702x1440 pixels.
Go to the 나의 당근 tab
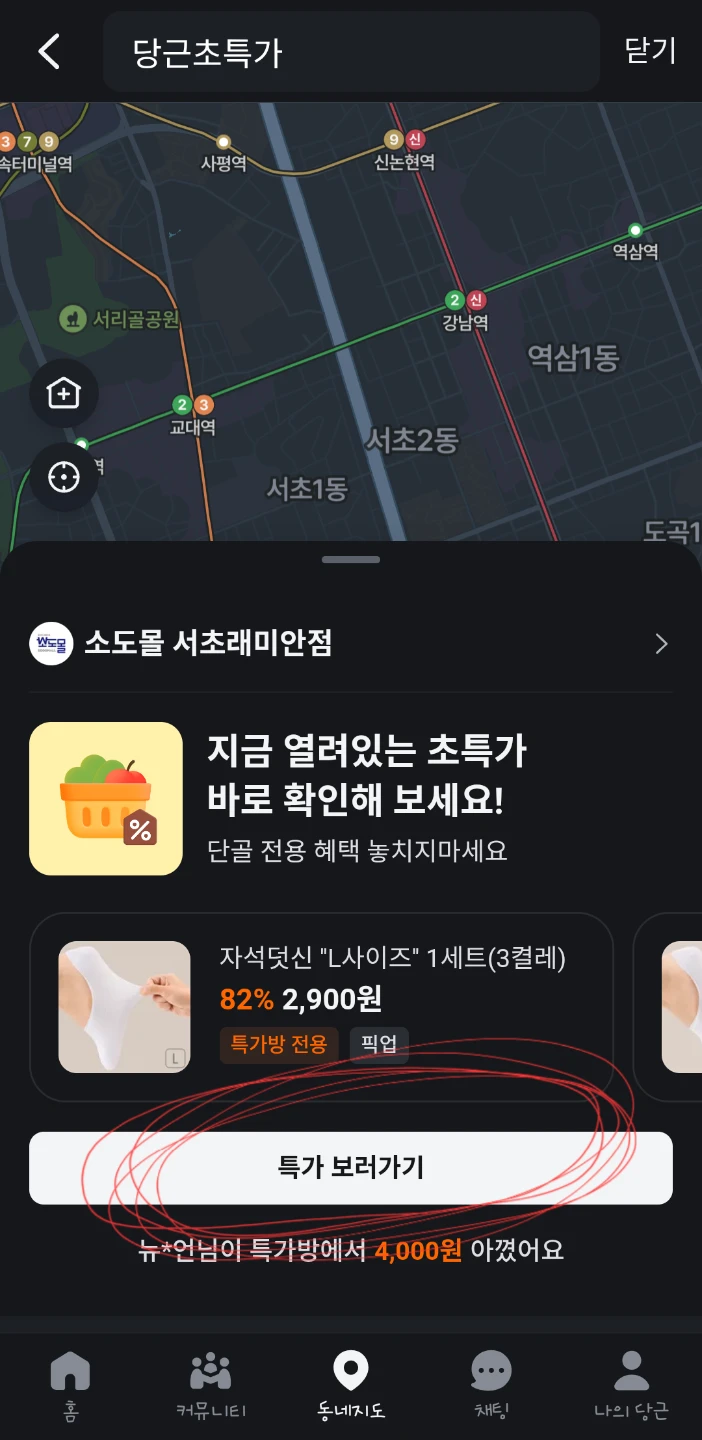coord(631,1384)
